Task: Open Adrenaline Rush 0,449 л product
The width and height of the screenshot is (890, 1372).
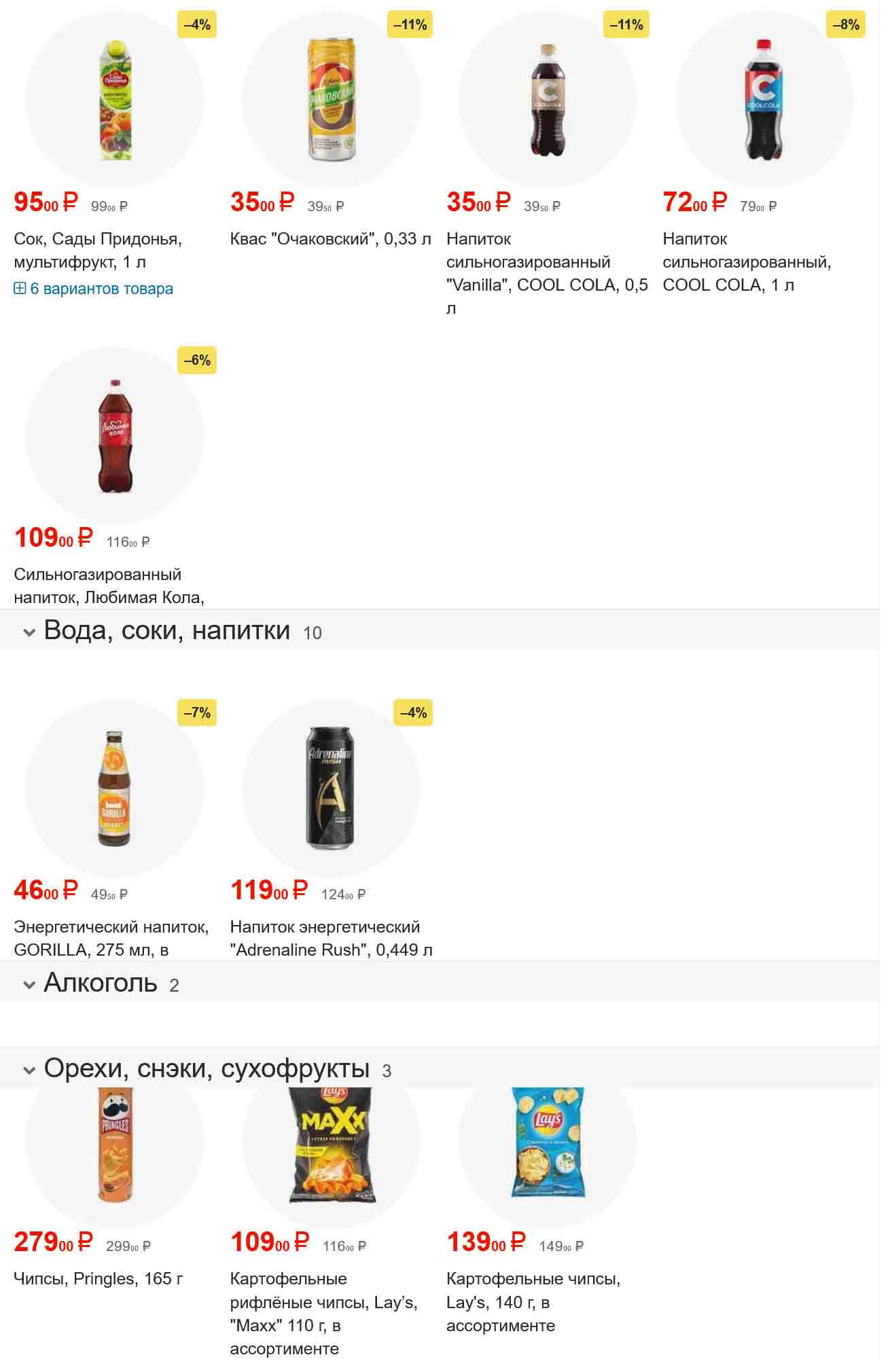Action: pyautogui.click(x=330, y=937)
